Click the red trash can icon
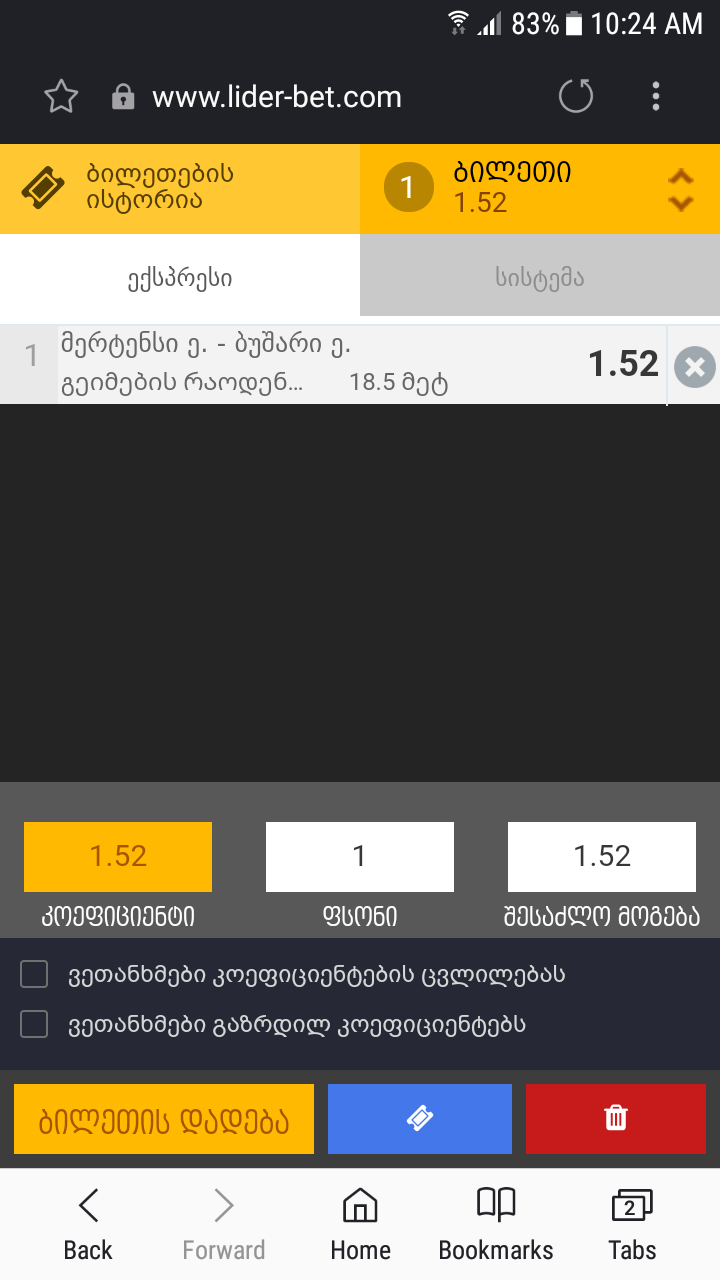This screenshot has width=720, height=1280. coord(615,1118)
